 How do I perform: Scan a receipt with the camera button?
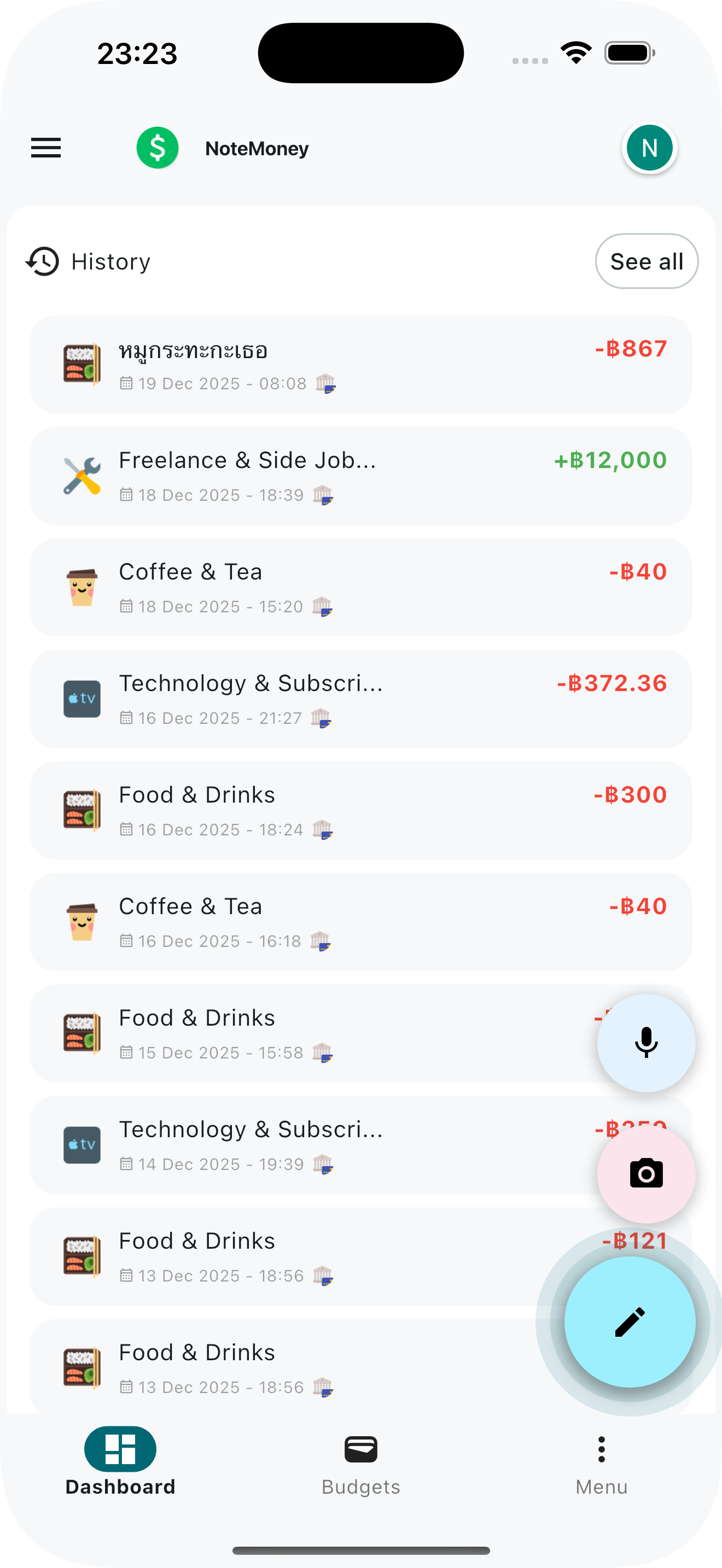[646, 1174]
